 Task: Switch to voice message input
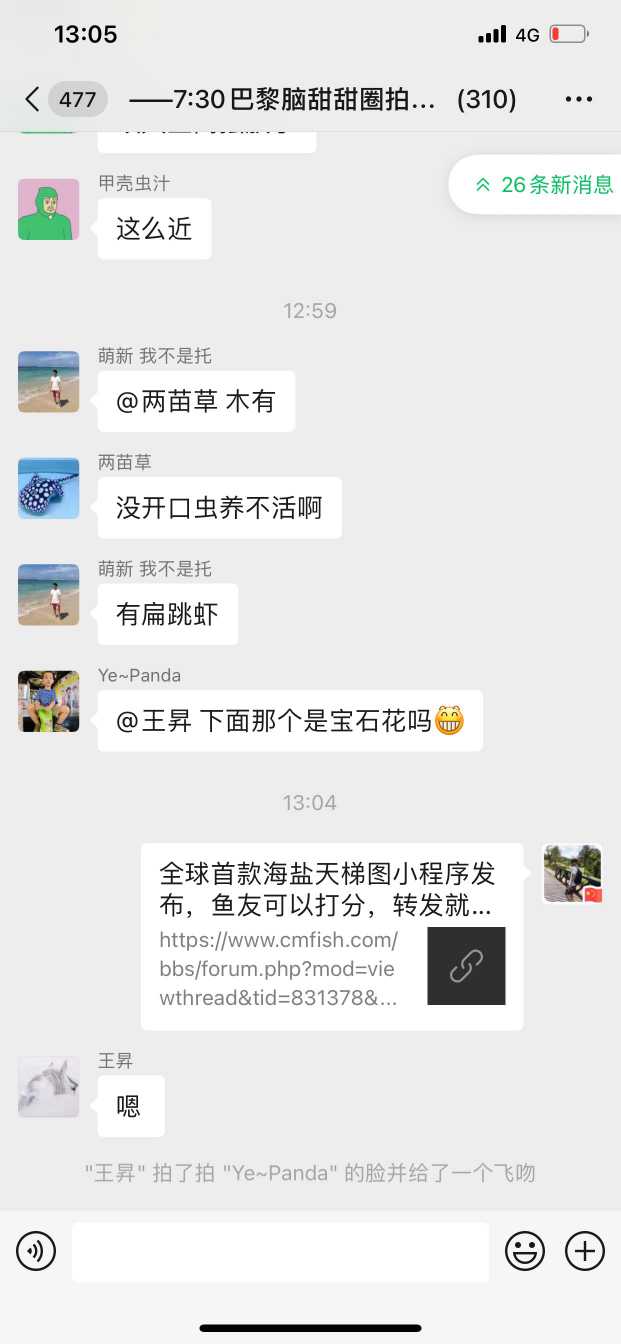coord(36,1251)
